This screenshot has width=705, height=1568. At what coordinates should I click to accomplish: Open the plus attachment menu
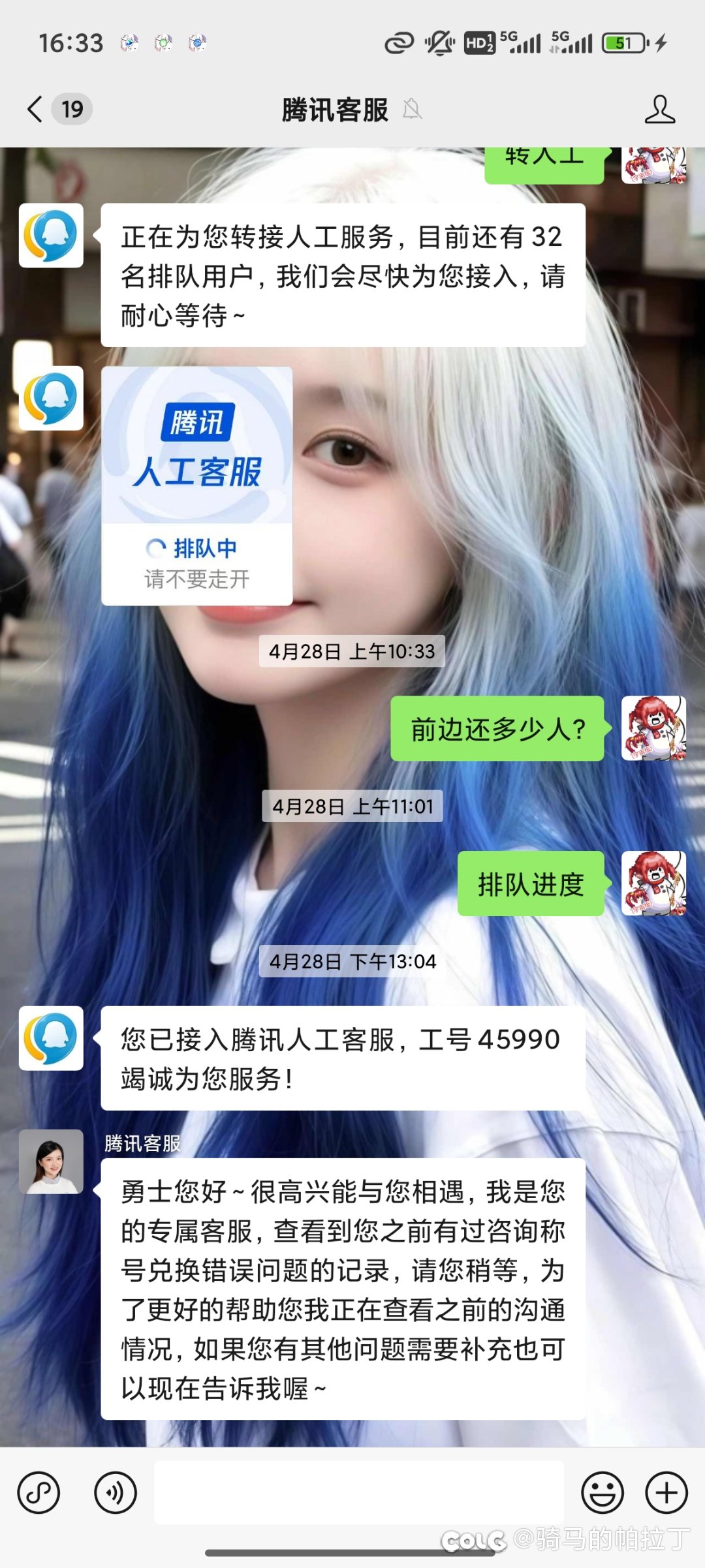click(666, 1492)
